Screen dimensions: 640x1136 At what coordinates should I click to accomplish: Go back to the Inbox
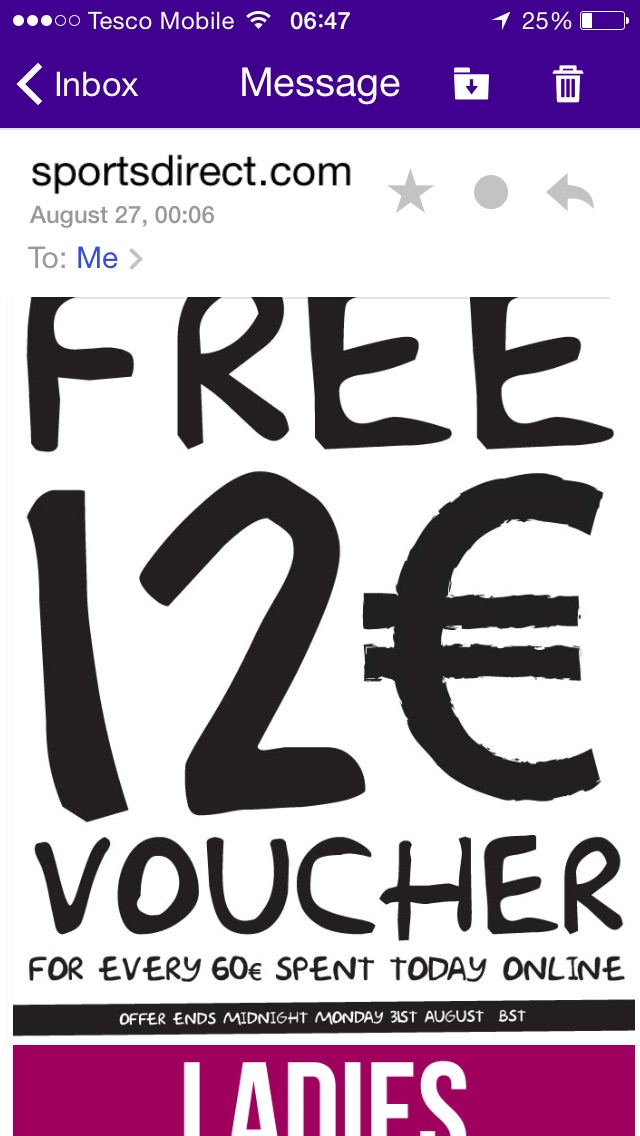click(78, 85)
